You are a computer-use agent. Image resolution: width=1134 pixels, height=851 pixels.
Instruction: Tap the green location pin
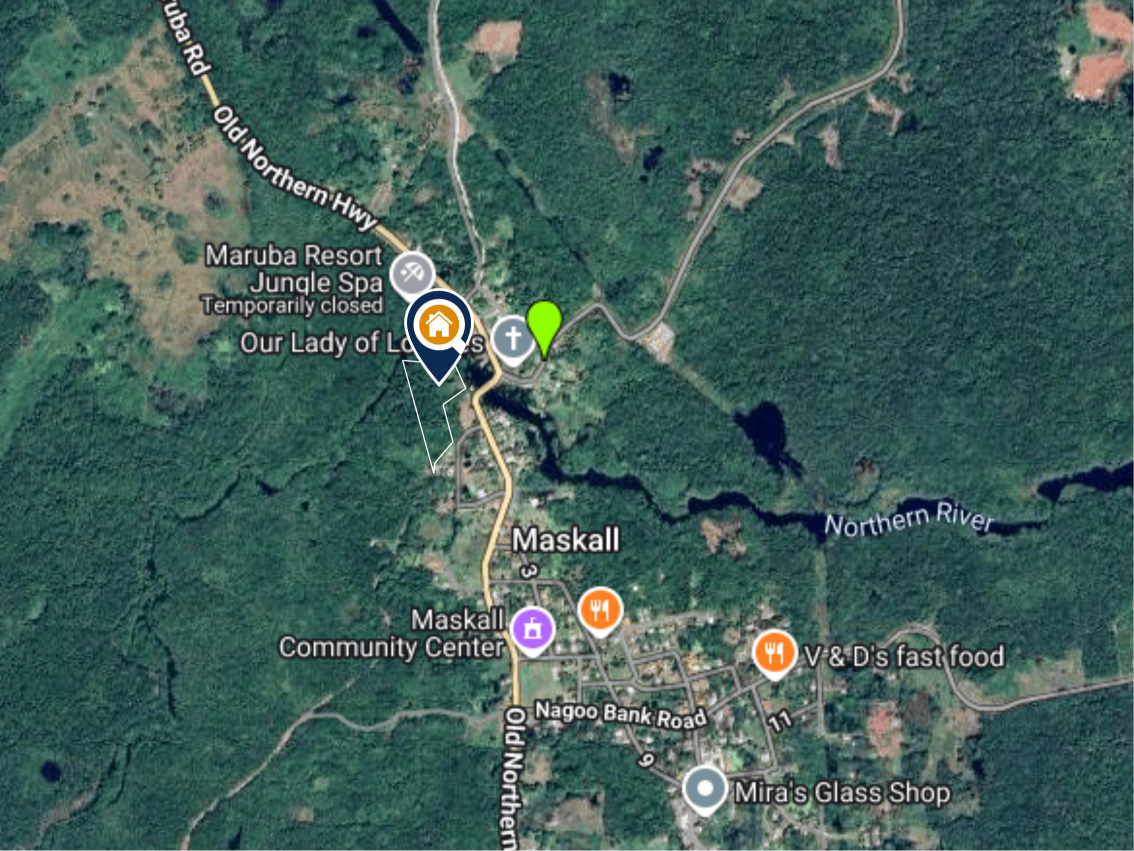[x=543, y=324]
